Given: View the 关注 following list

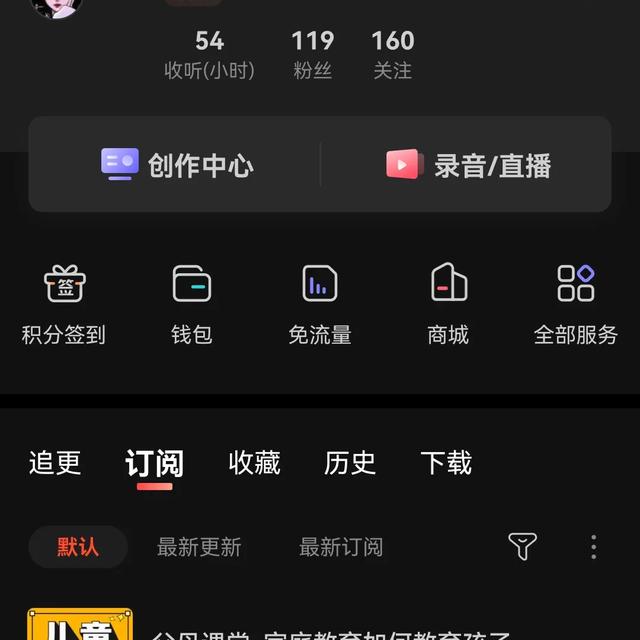Looking at the screenshot, I should click(x=393, y=54).
